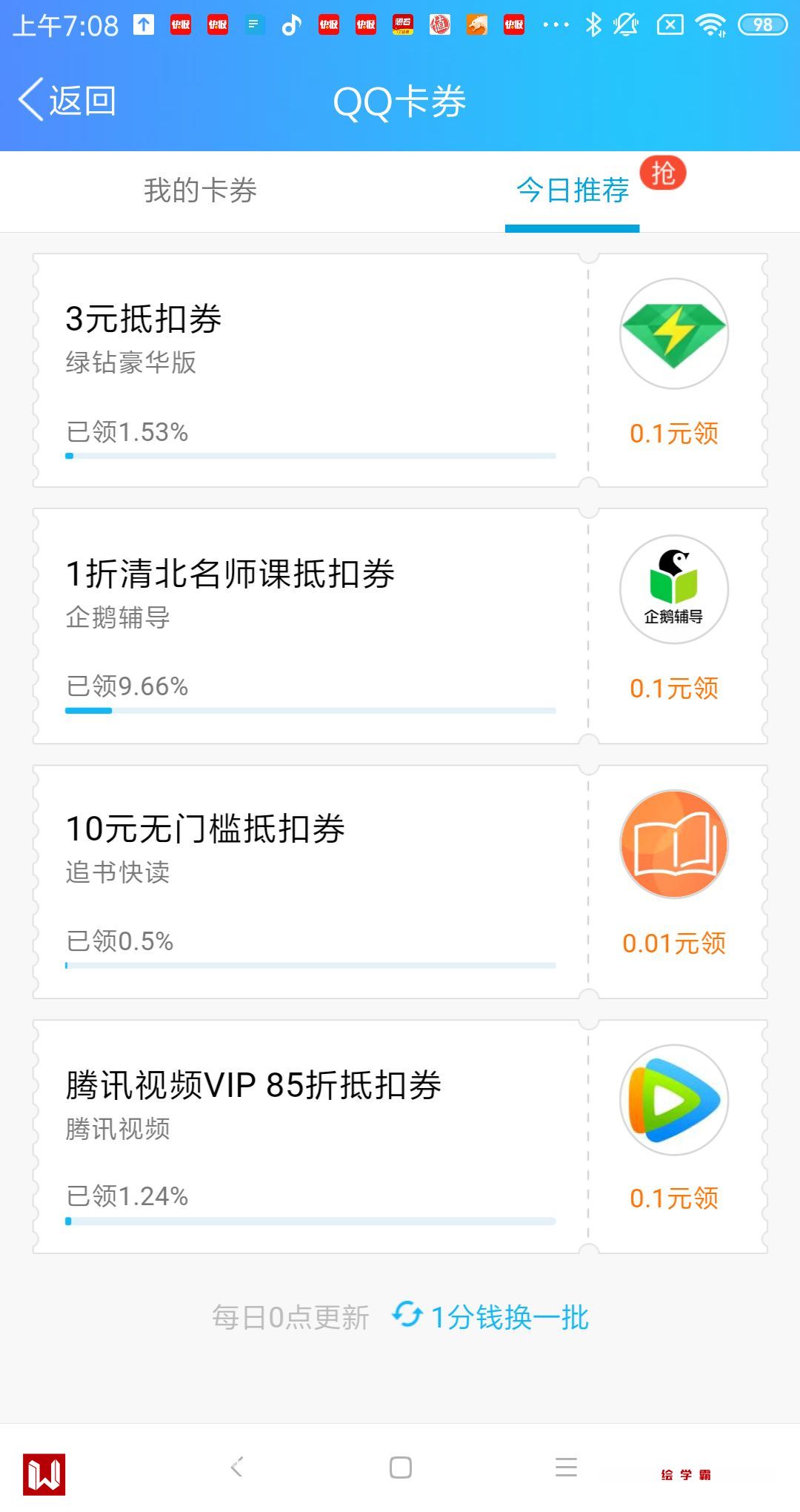This screenshot has width=800, height=1512.
Task: Go back using the 返回 button
Action: coord(68,101)
